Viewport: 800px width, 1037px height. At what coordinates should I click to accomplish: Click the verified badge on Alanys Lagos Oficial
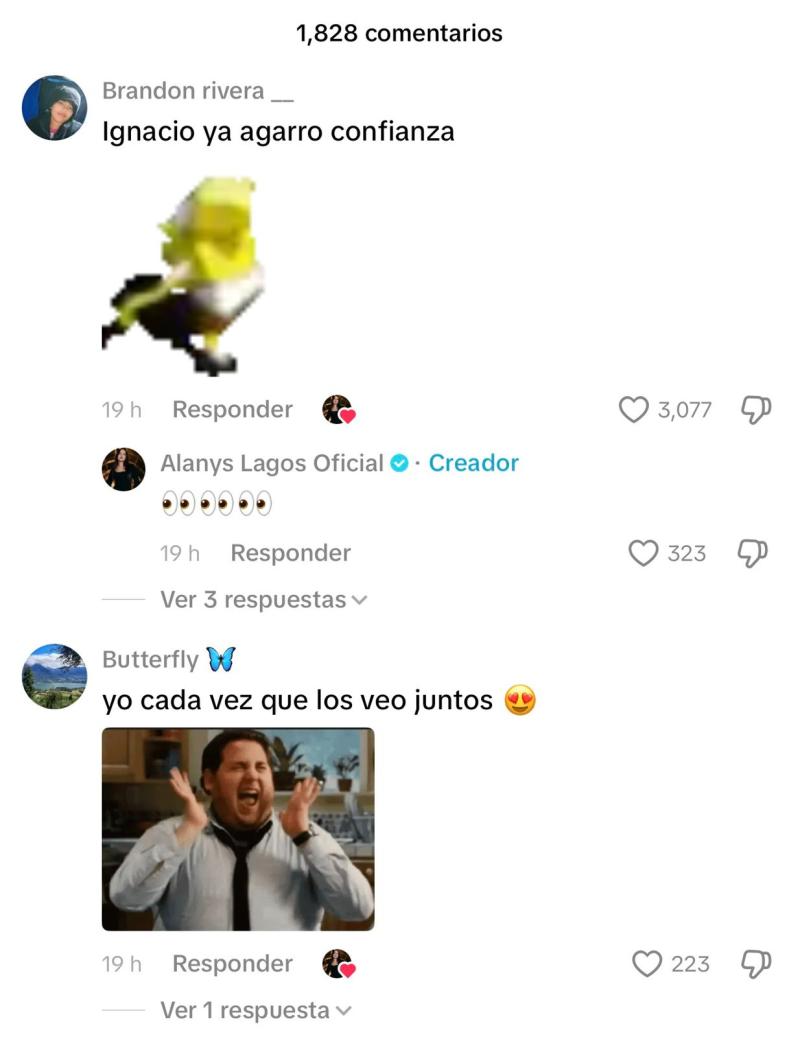pos(399,463)
